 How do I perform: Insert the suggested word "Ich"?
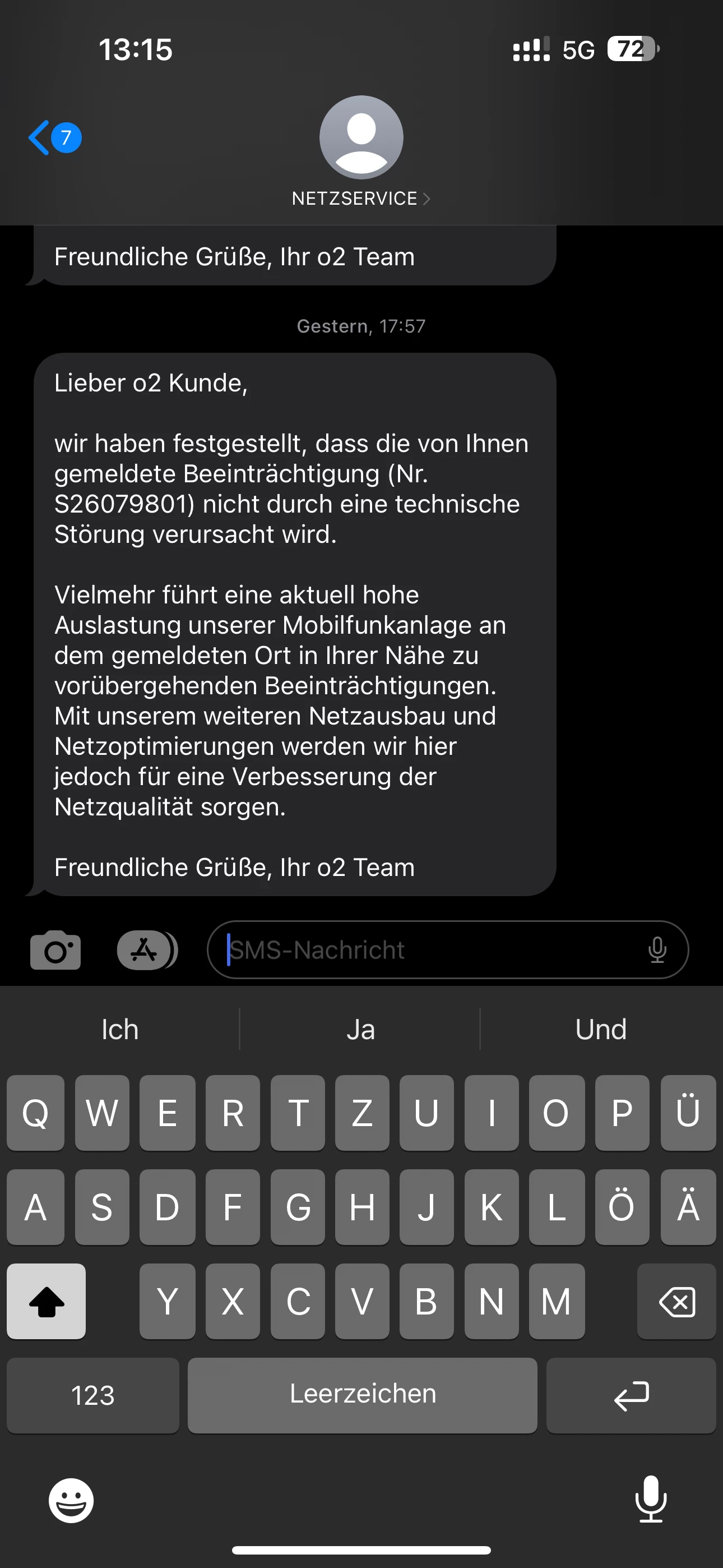[120, 1029]
